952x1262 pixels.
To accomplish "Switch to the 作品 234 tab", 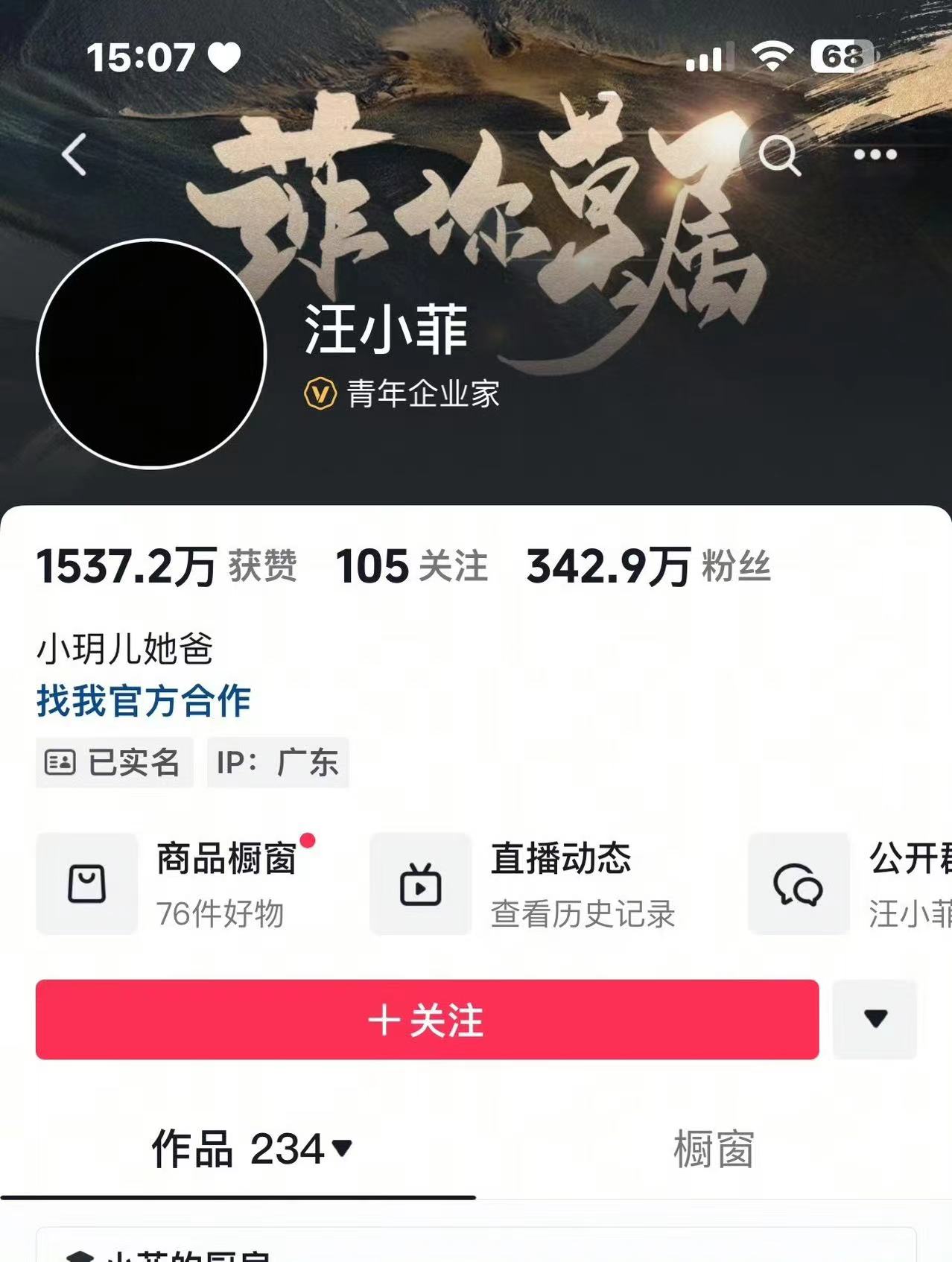I will point(250,1148).
